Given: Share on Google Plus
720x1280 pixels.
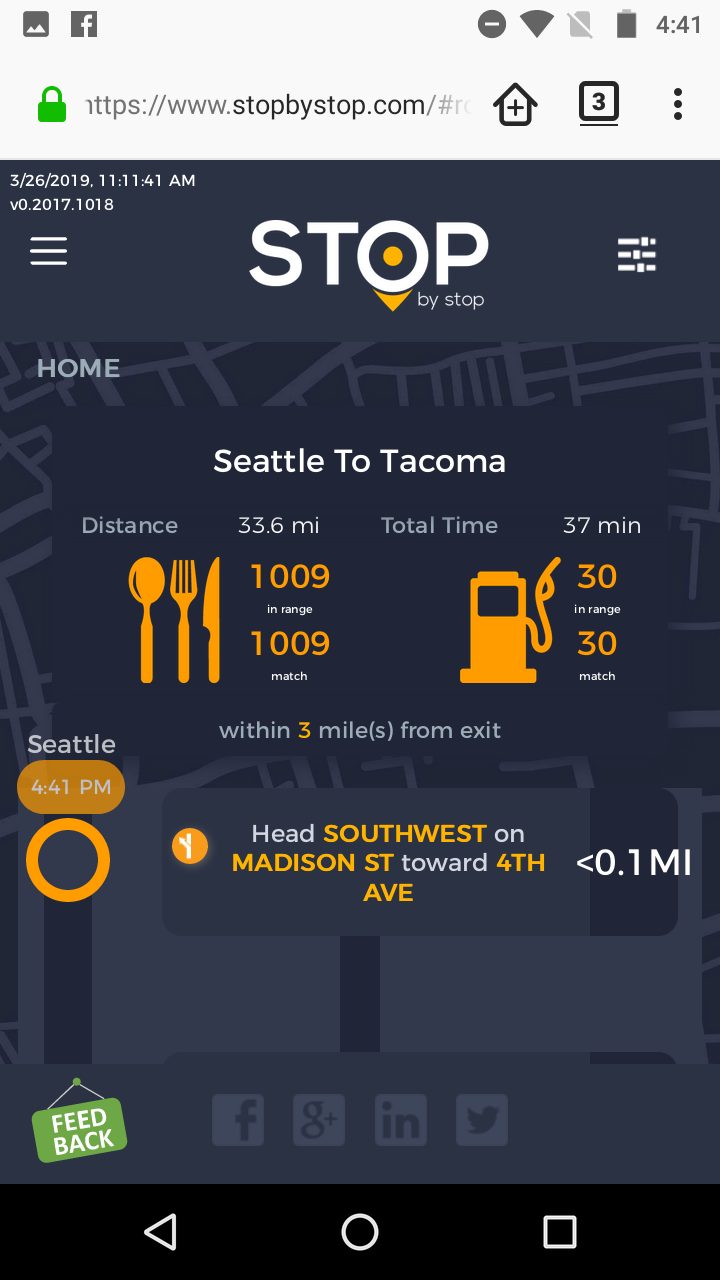Looking at the screenshot, I should pos(319,1120).
